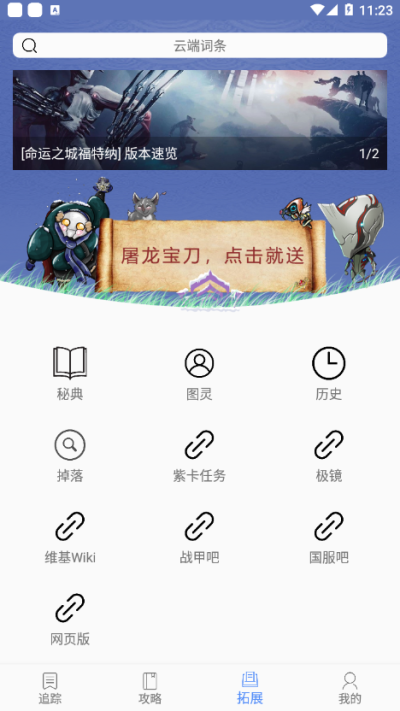Go to the 我的 tab
This screenshot has width=400, height=711.
tap(350, 688)
